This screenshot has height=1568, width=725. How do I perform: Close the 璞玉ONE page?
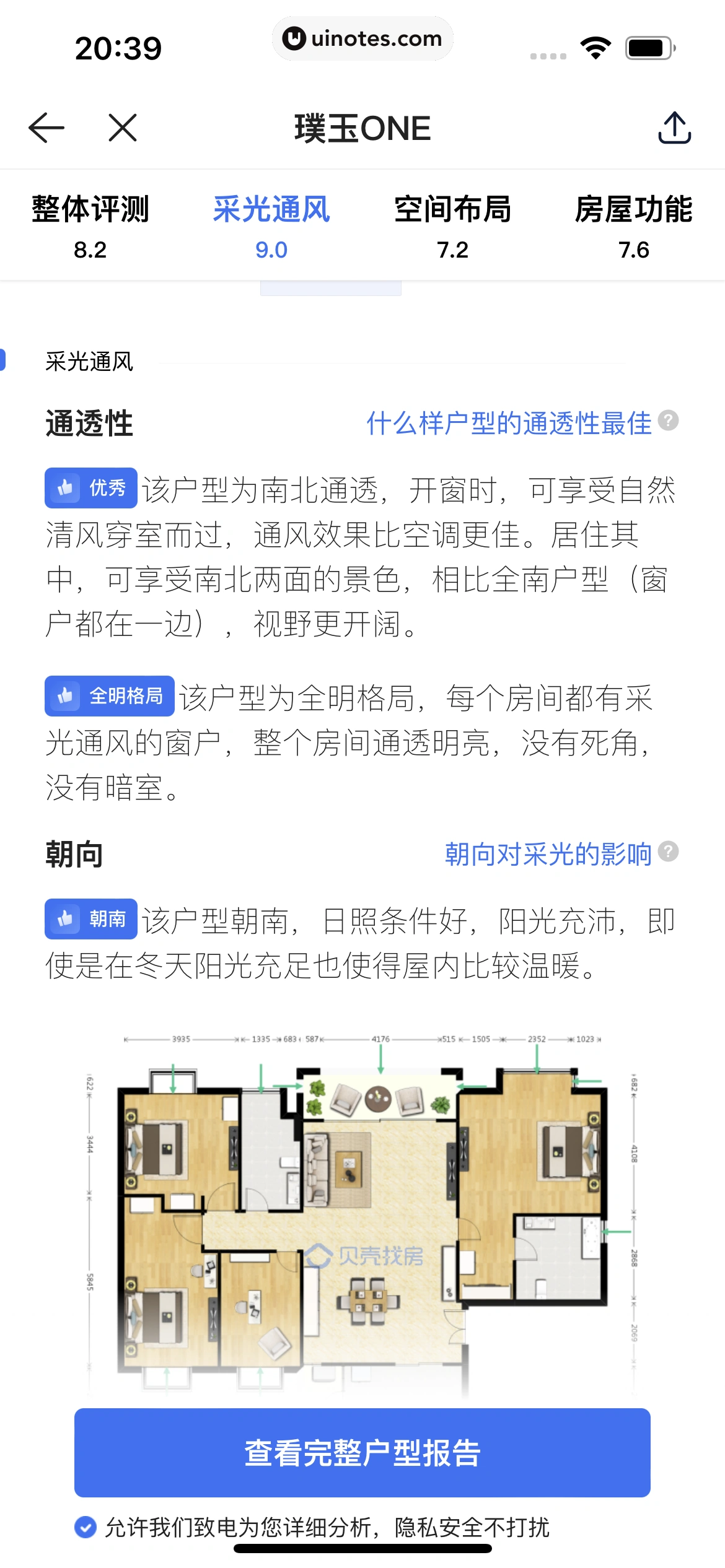tap(123, 128)
